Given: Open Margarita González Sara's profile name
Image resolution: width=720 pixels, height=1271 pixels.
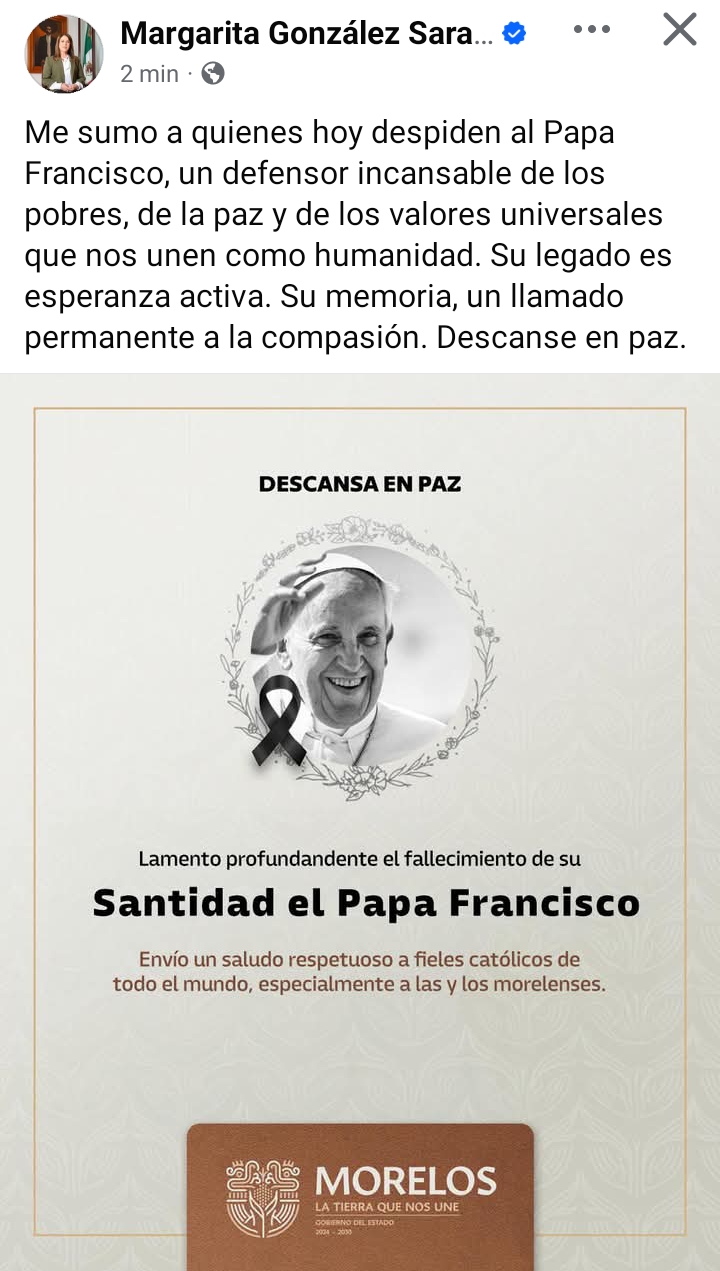Looking at the screenshot, I should click(x=306, y=33).
